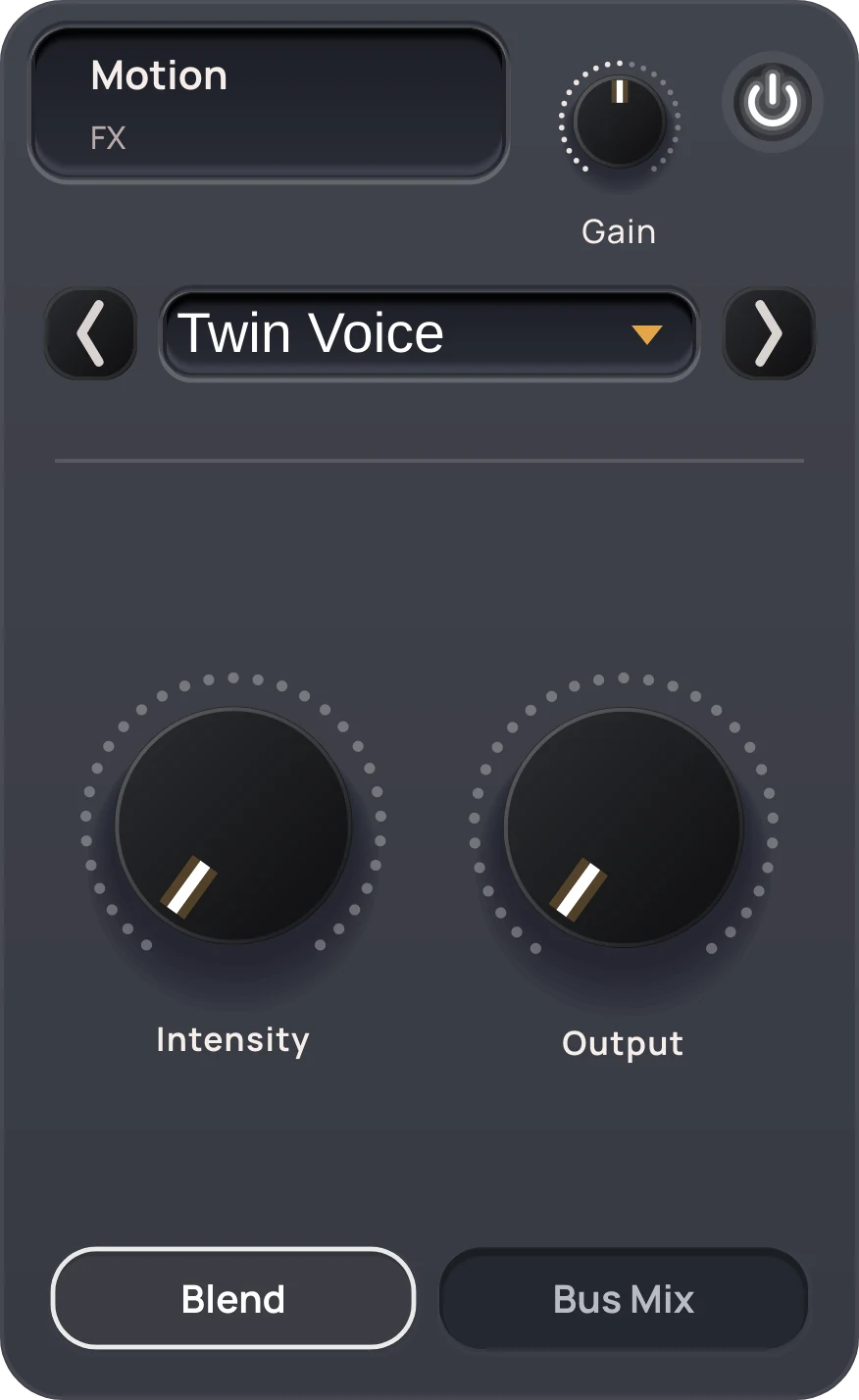
Task: Go to the previous preset
Action: 90,333
